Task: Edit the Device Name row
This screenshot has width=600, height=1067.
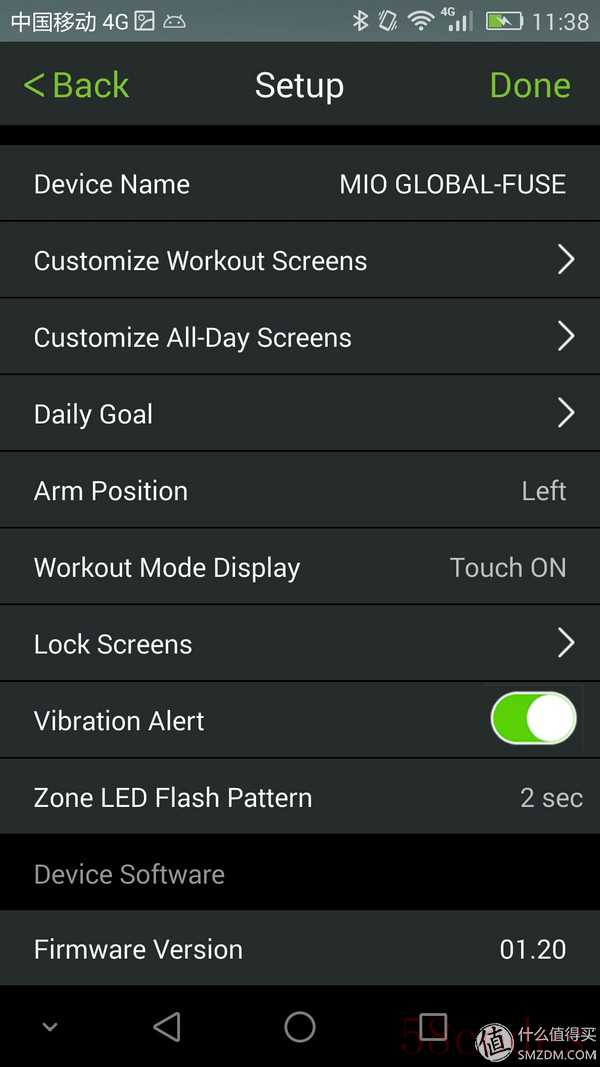Action: click(300, 184)
